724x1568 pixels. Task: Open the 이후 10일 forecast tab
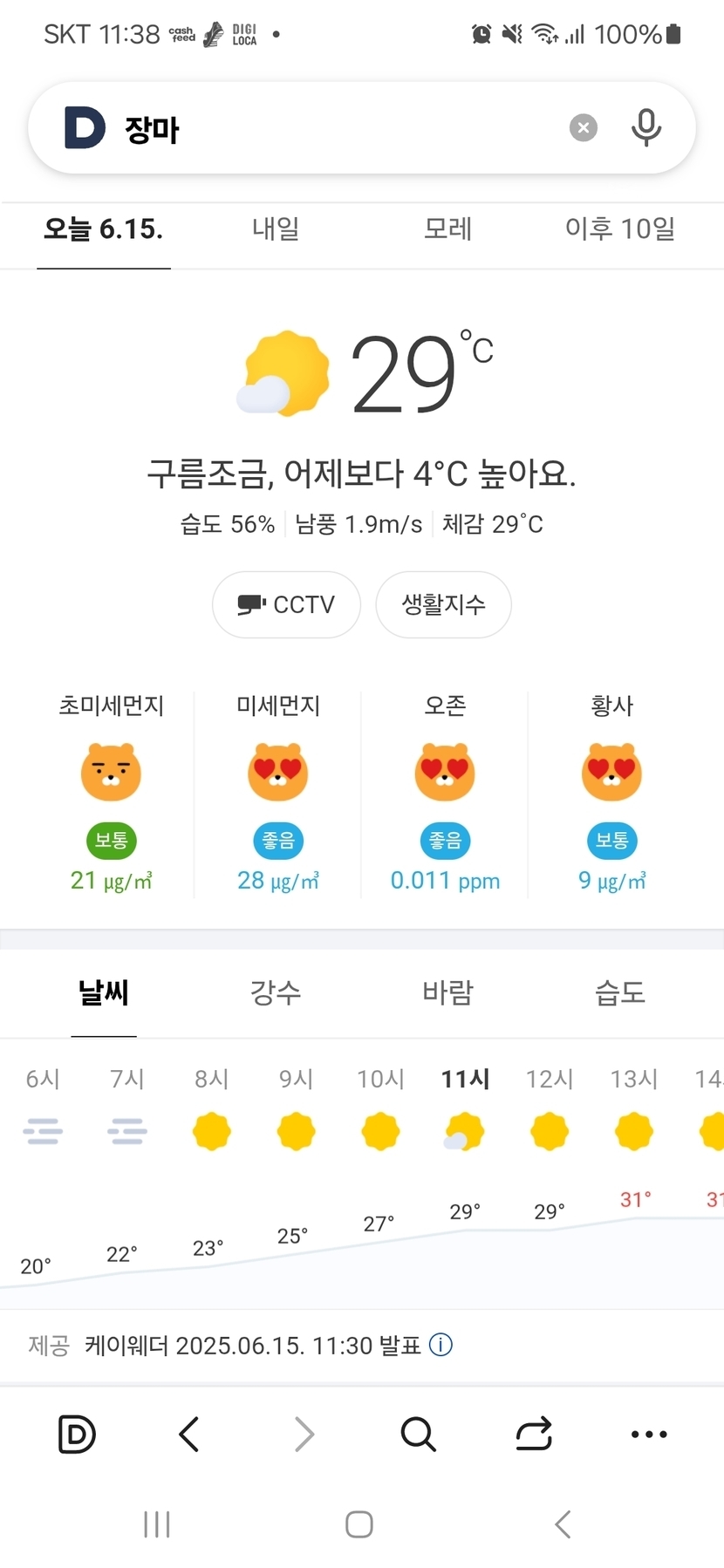(619, 228)
